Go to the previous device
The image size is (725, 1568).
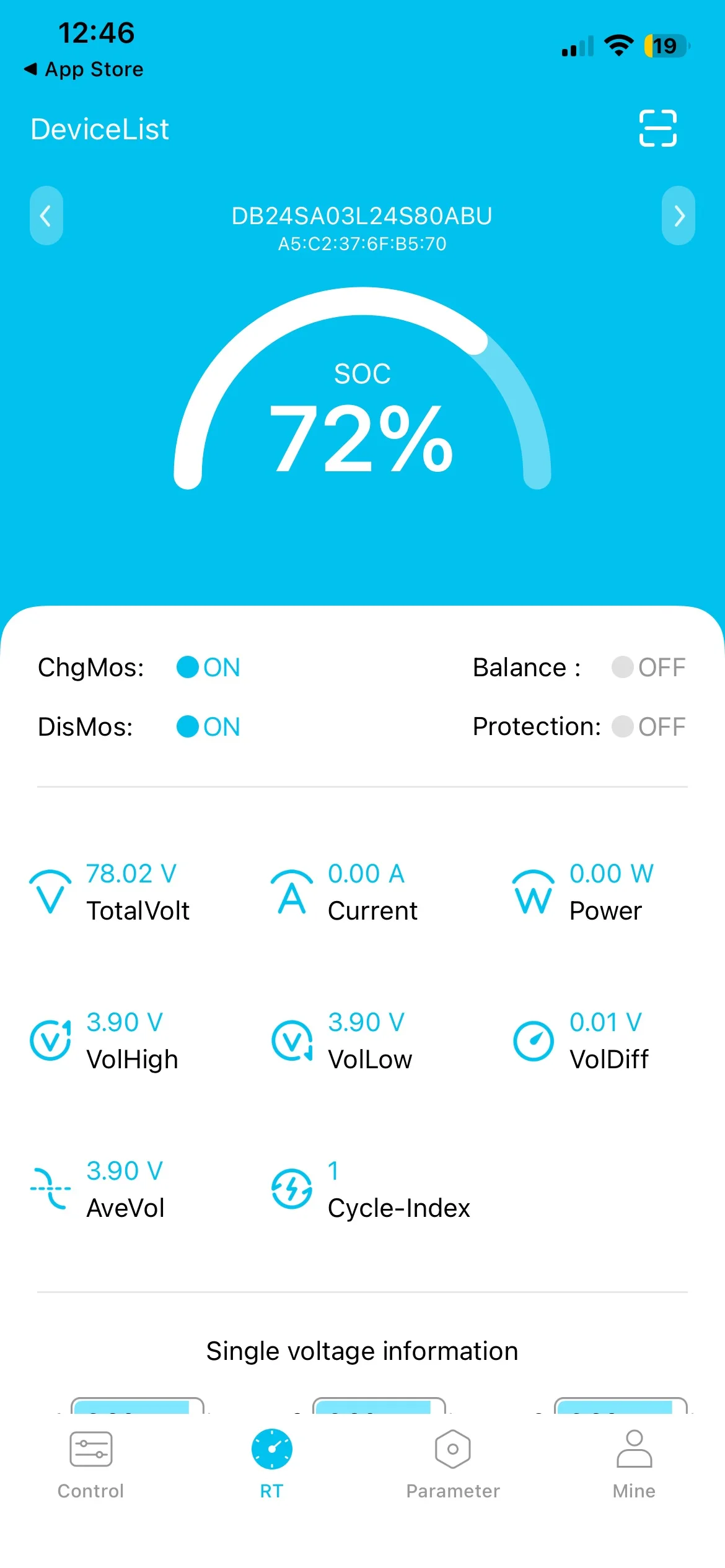coord(46,216)
